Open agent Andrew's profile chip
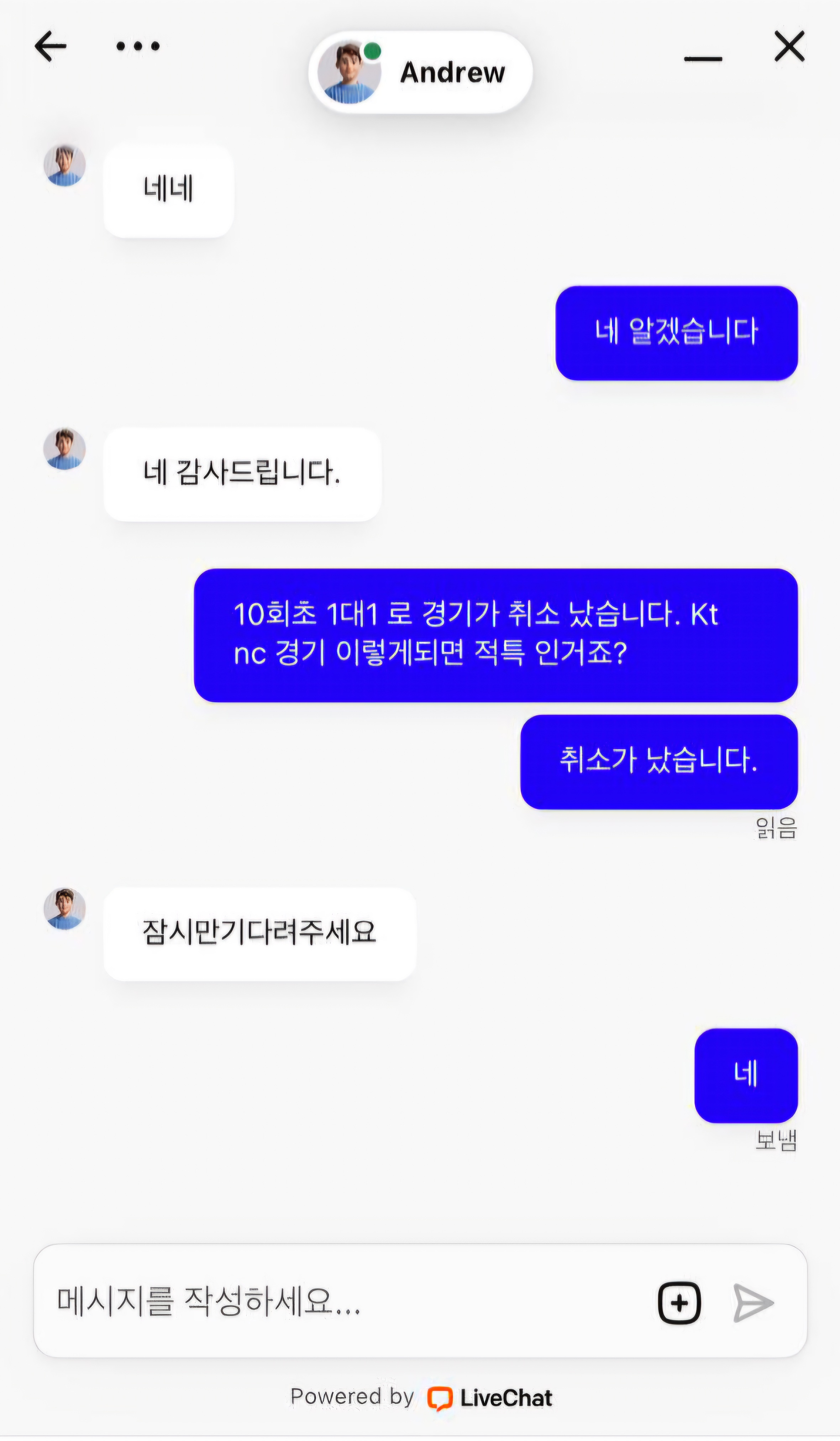The image size is (840, 1441). (x=420, y=72)
